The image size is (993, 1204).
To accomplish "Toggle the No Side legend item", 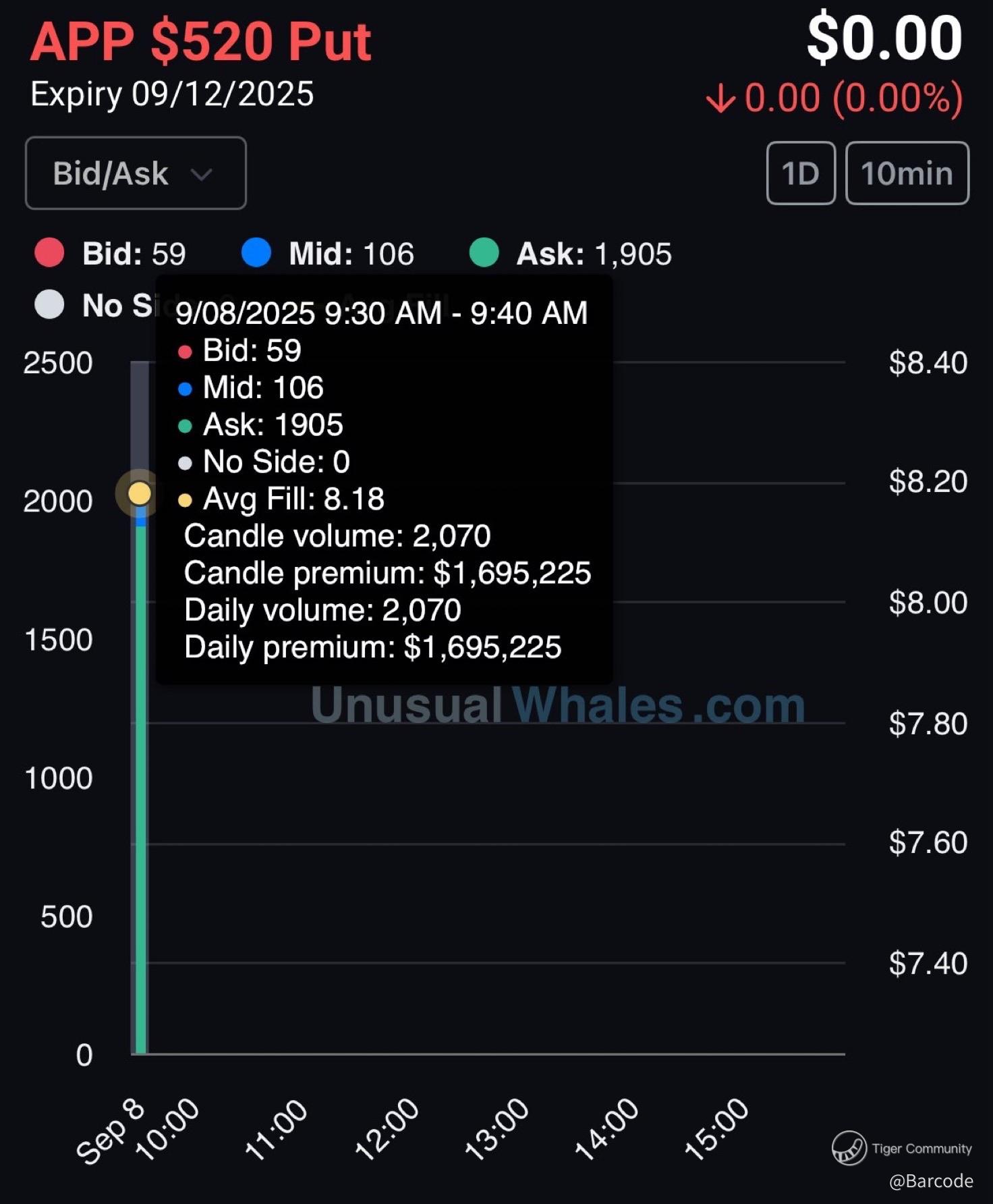I will point(94,305).
